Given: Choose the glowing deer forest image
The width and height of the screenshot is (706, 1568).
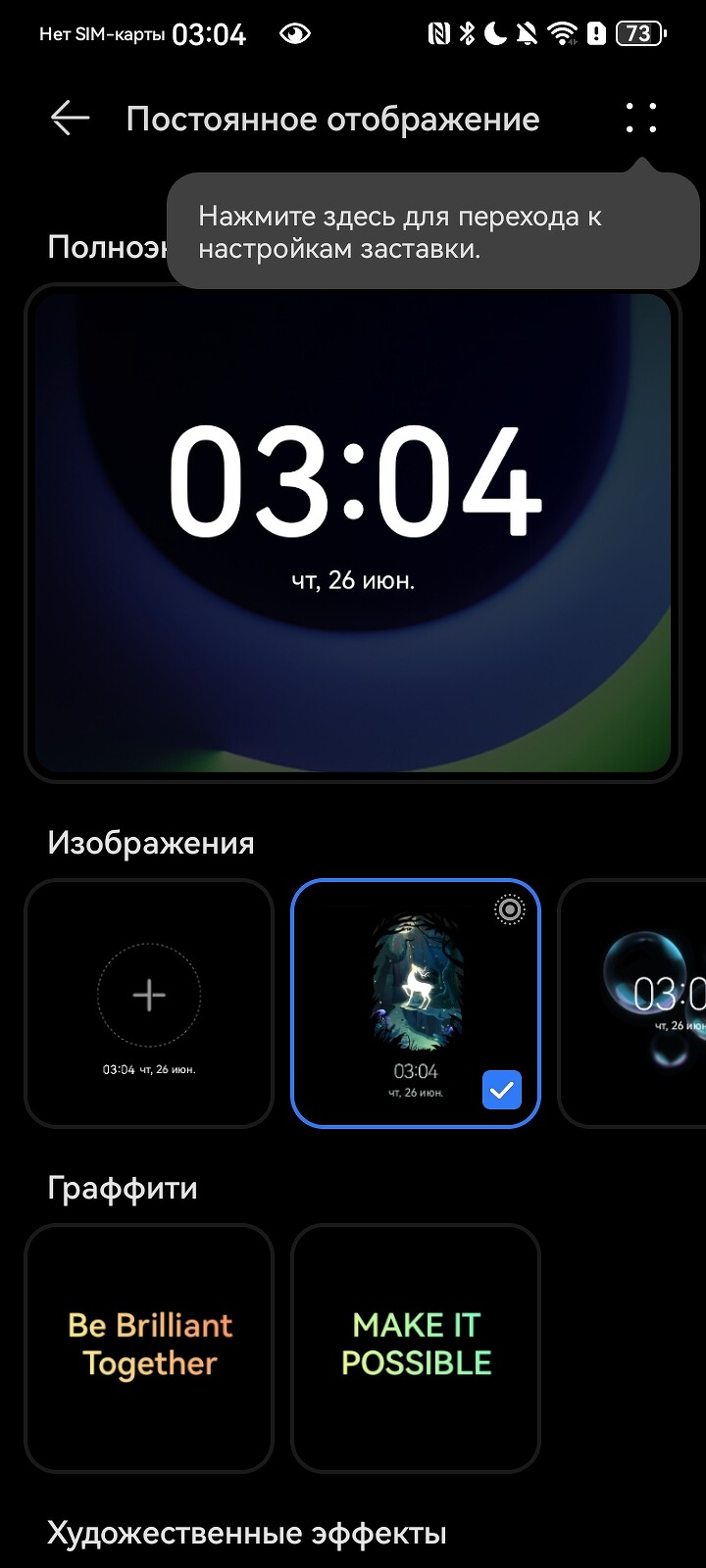Looking at the screenshot, I should tap(416, 1003).
